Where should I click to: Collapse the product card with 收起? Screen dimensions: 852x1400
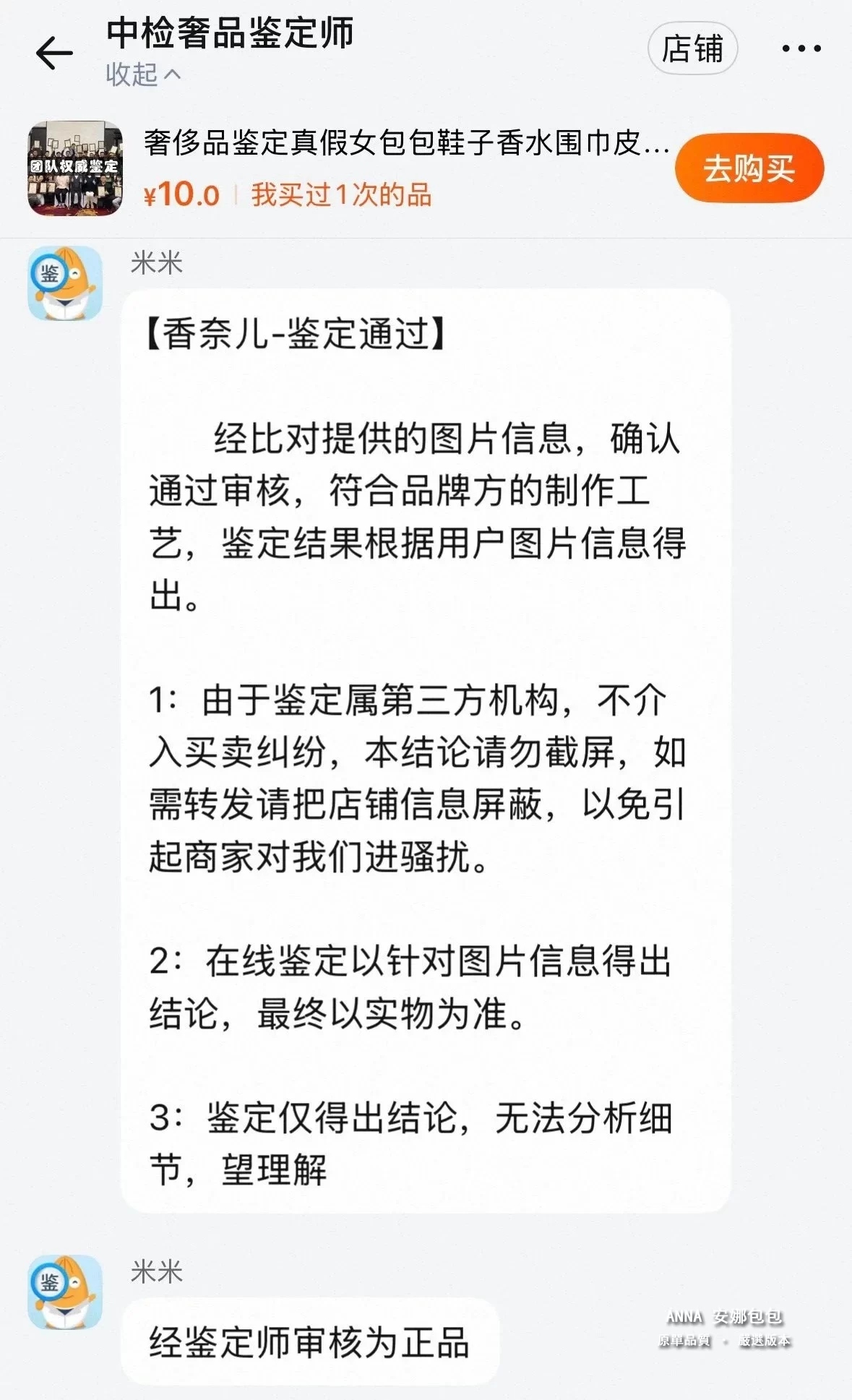[x=142, y=74]
